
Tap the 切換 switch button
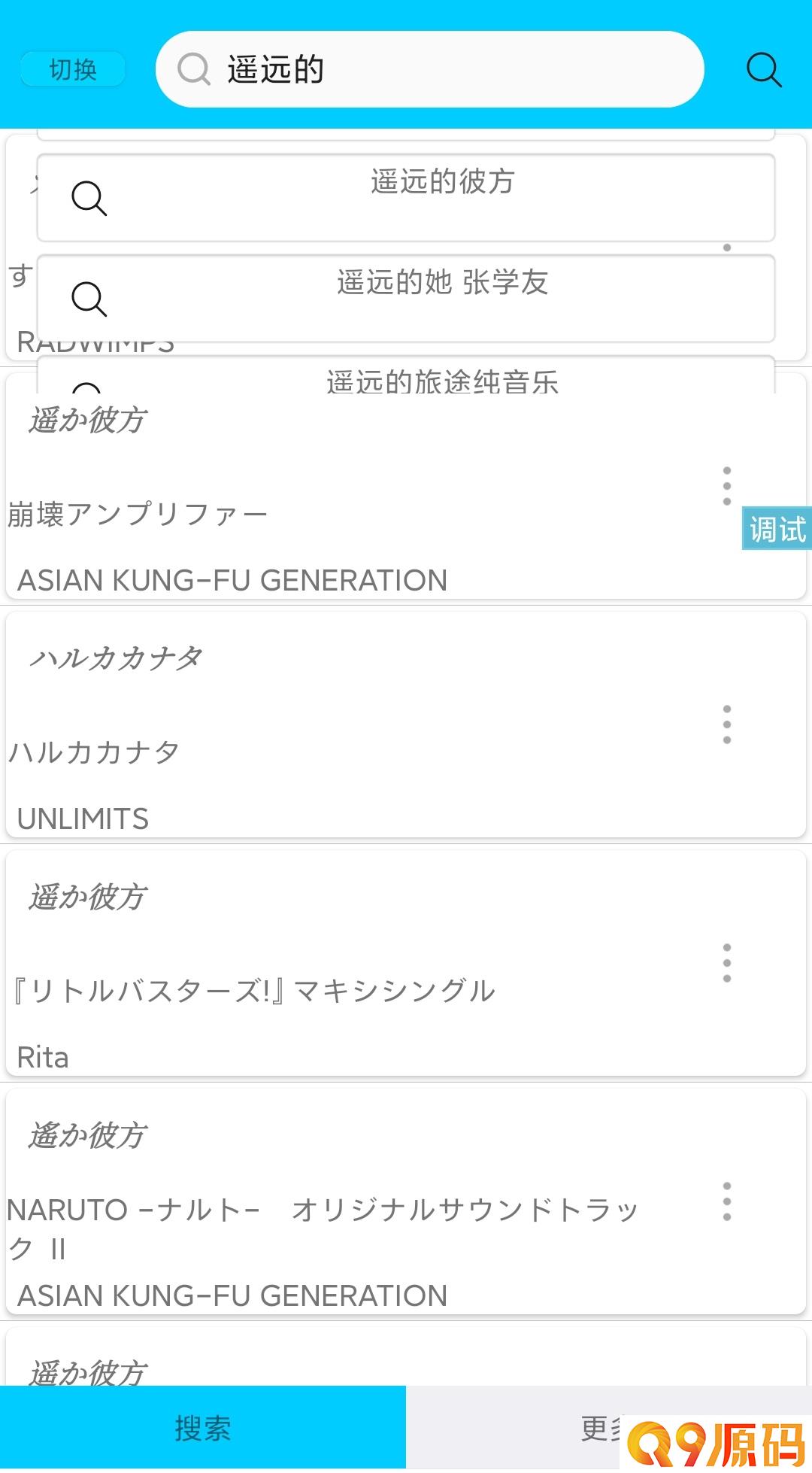(x=73, y=69)
